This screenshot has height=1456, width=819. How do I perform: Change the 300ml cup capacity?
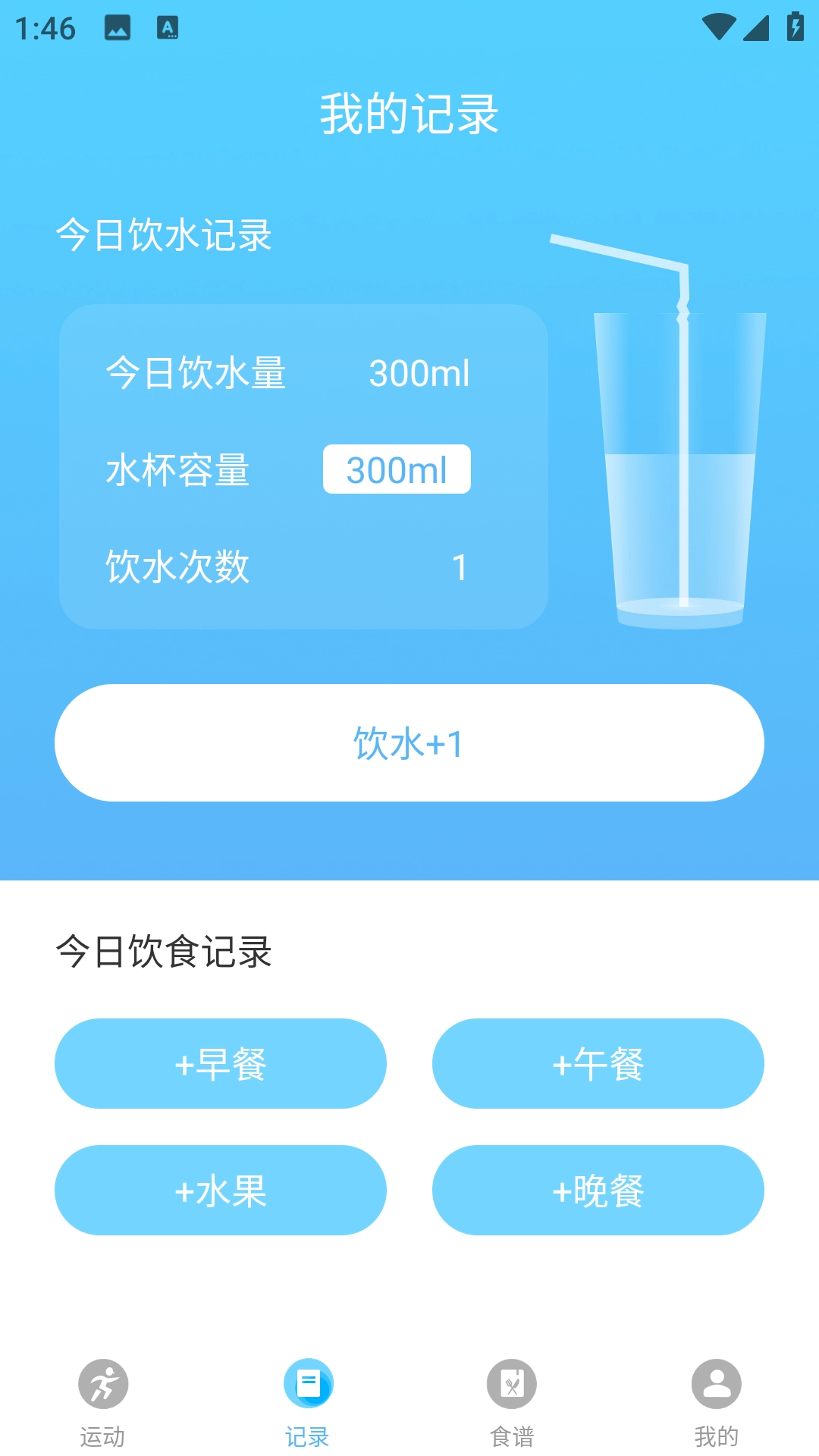(x=397, y=469)
